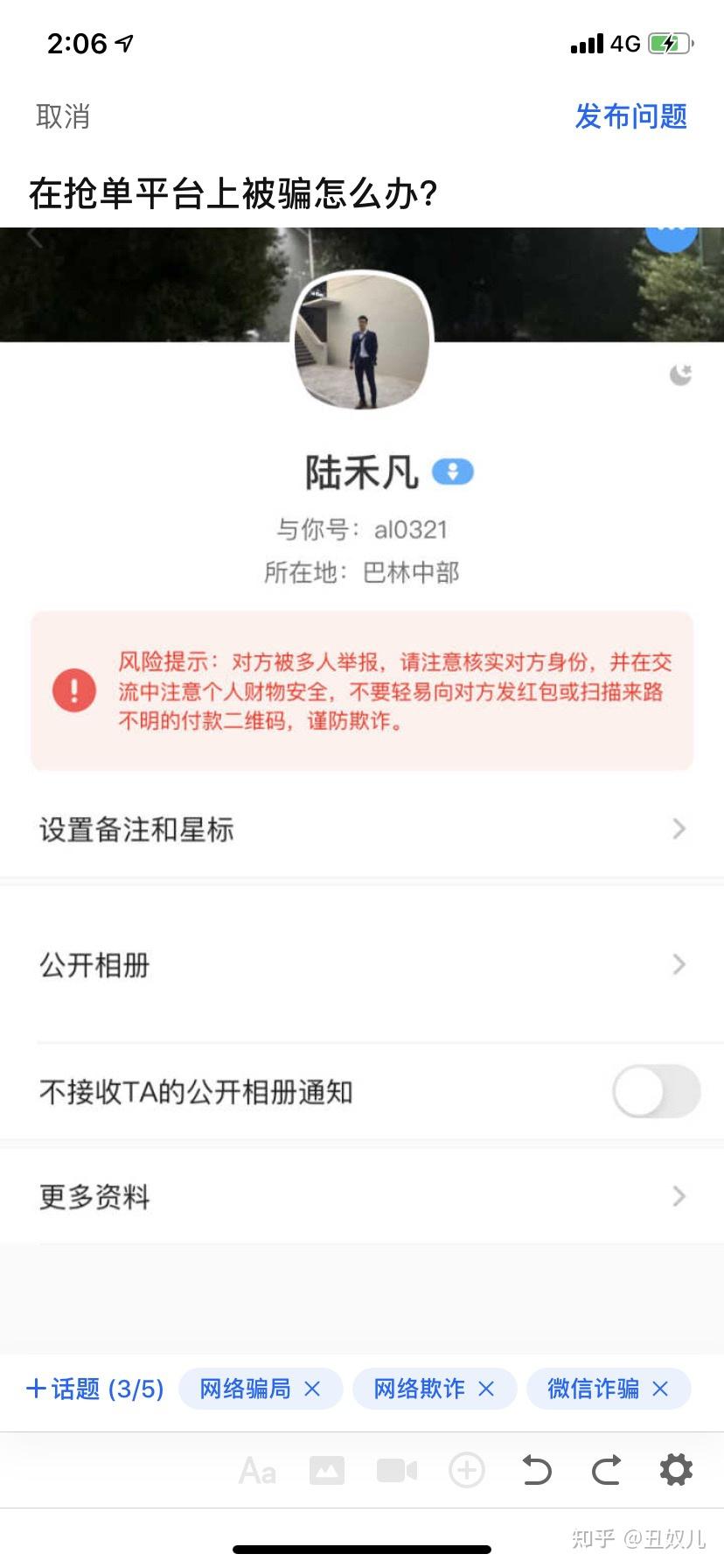This screenshot has height=1568, width=724.
Task: Open 更多资料 via its chevron
Action: pos(678,1196)
